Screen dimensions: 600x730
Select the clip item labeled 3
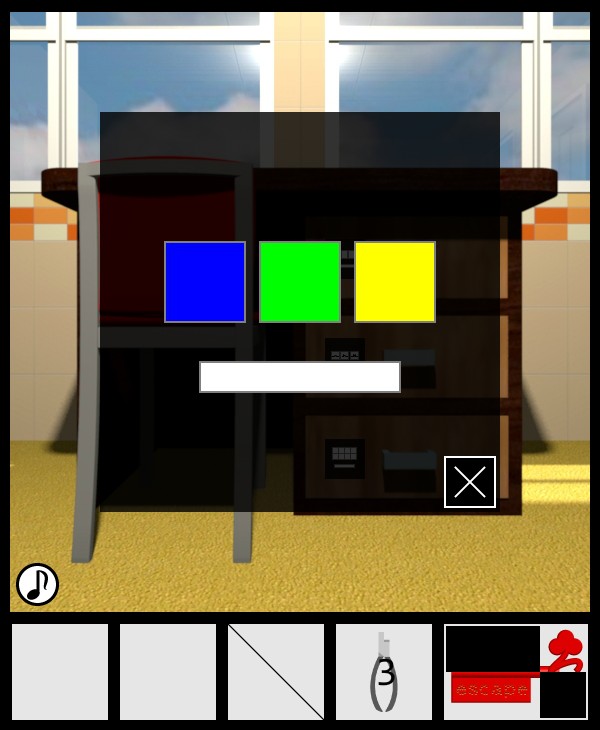pos(384,672)
